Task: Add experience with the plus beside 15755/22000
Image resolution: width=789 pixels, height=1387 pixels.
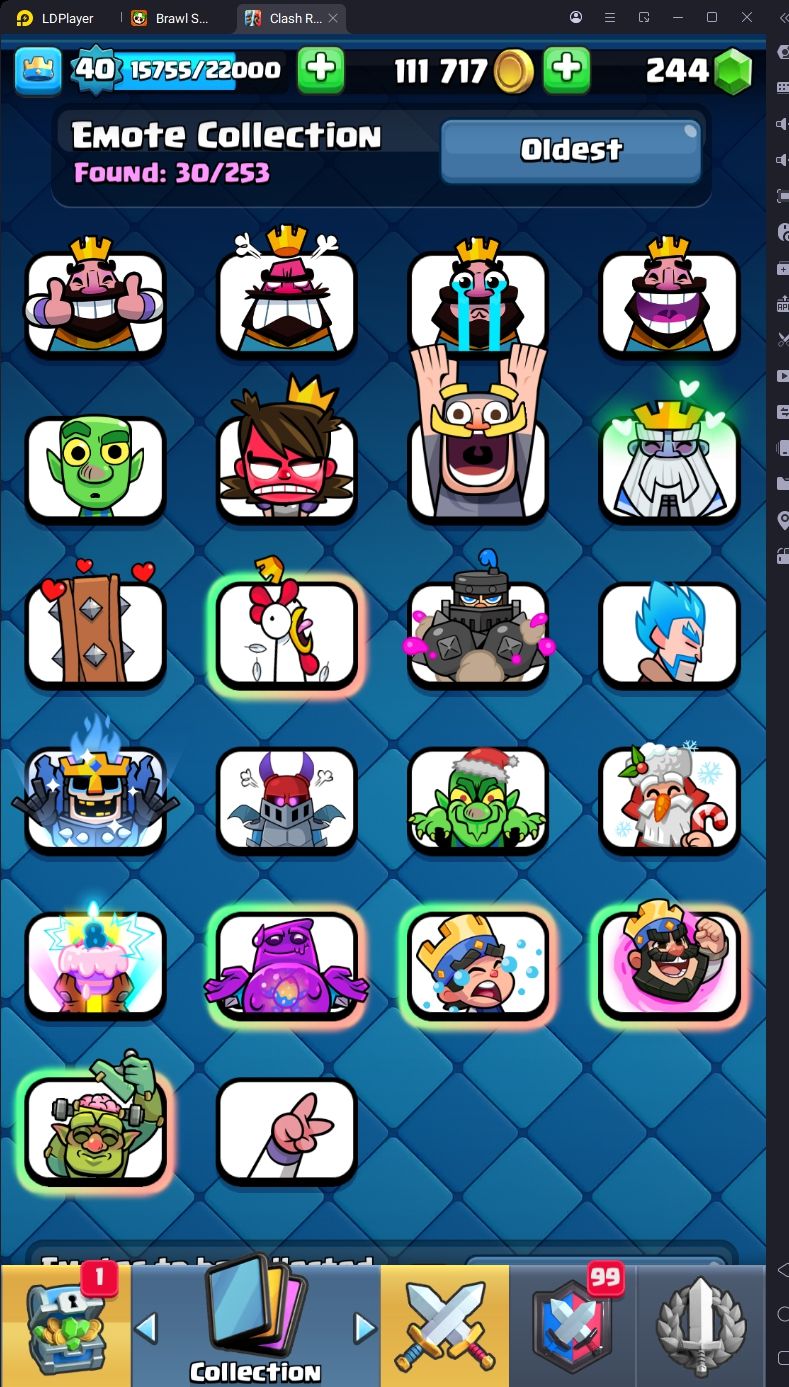Action: (x=321, y=70)
